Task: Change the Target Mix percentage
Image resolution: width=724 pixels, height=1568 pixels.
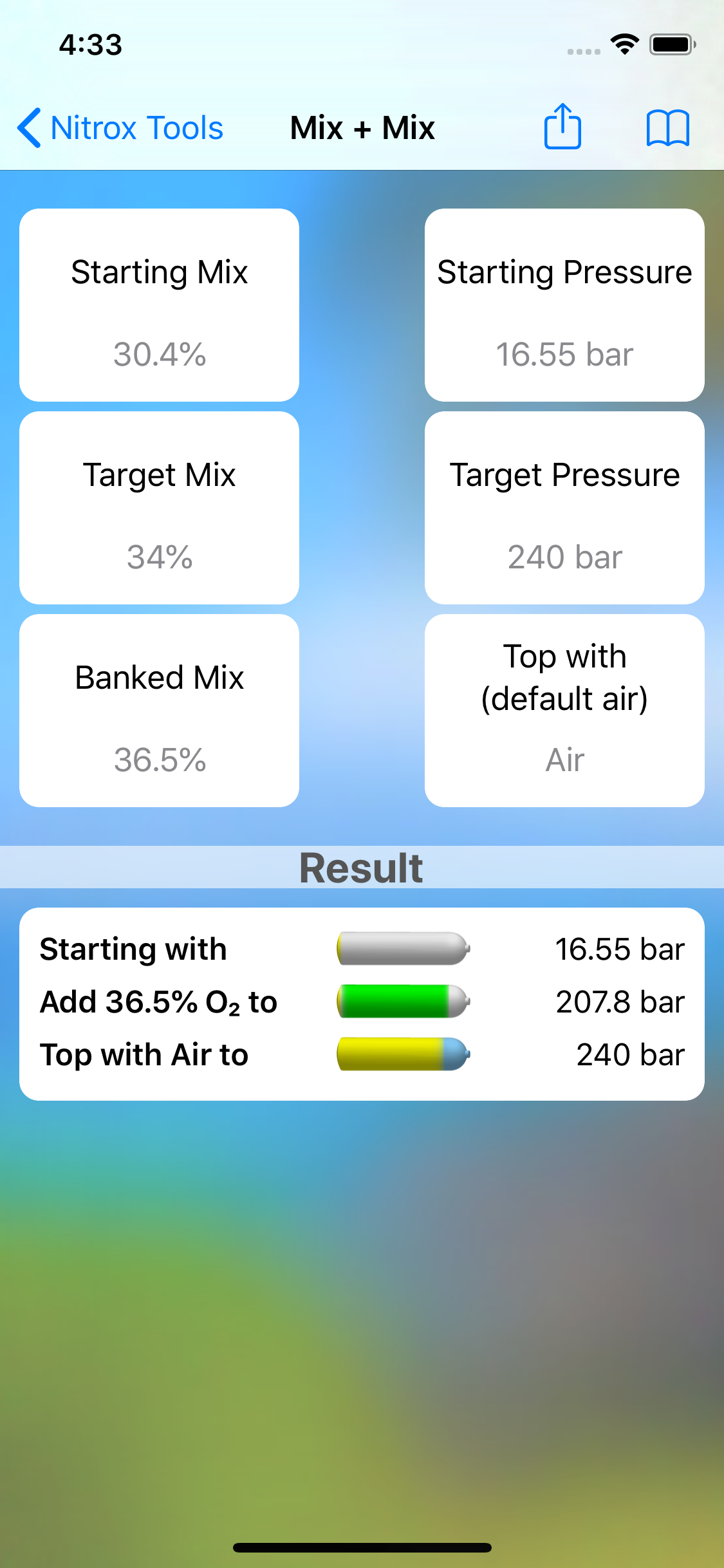Action: [159, 508]
